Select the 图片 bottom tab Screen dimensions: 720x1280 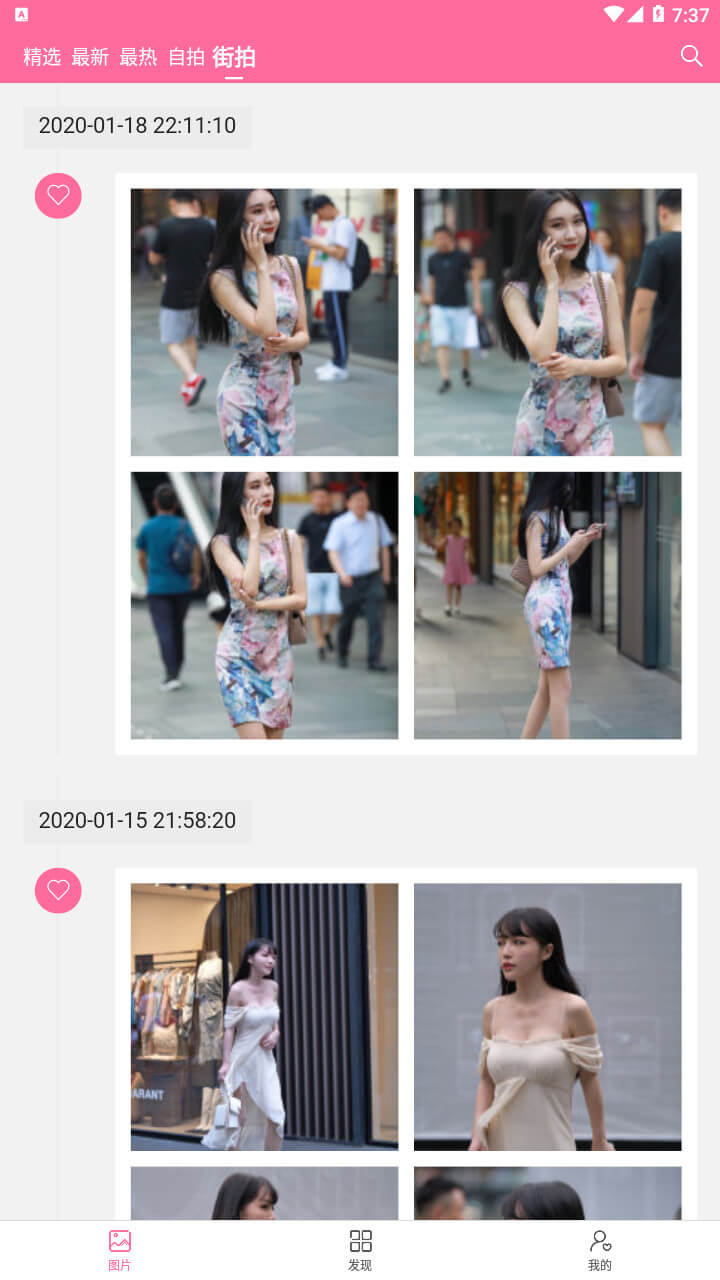tap(120, 1250)
